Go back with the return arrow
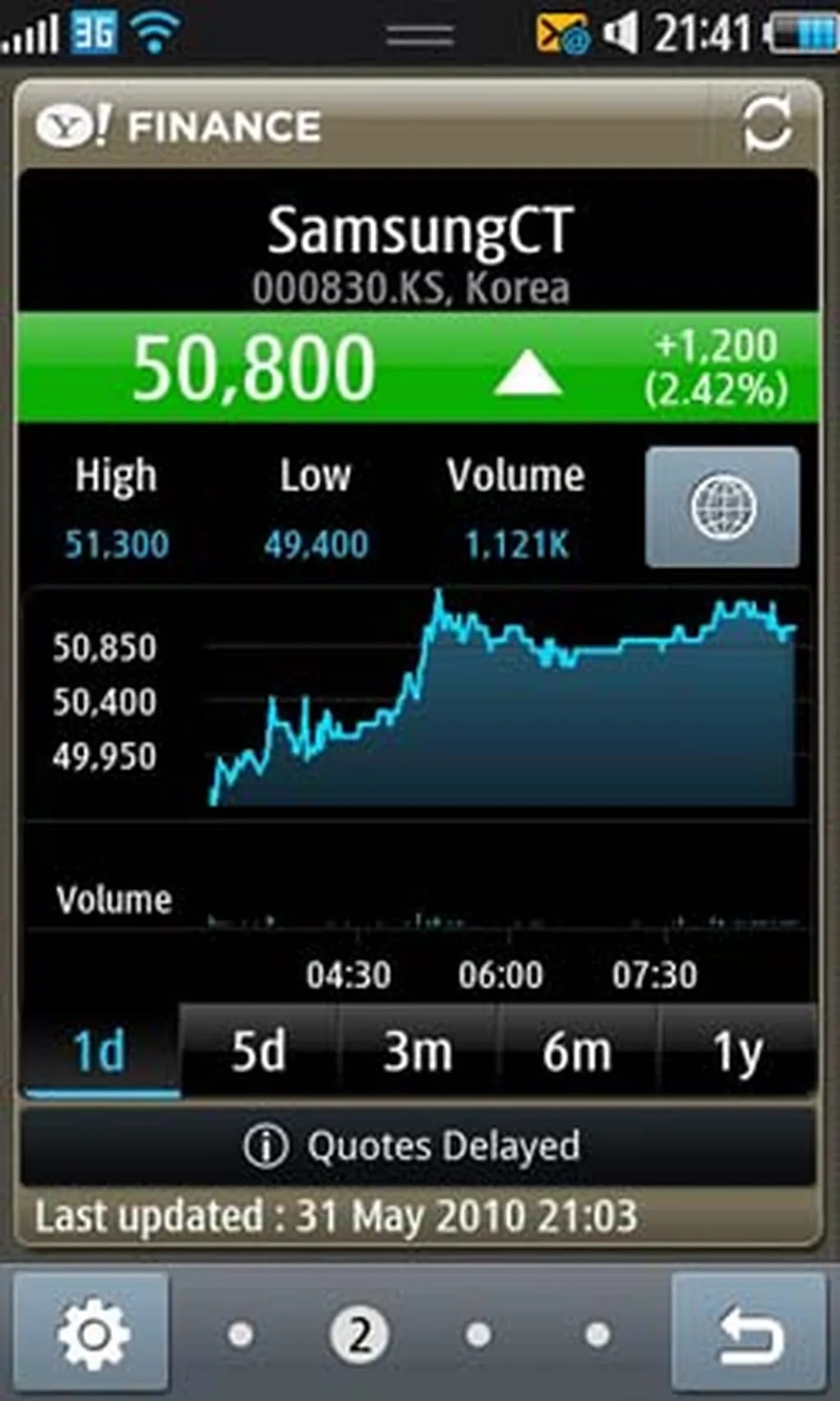The width and height of the screenshot is (840, 1401). (x=749, y=1333)
